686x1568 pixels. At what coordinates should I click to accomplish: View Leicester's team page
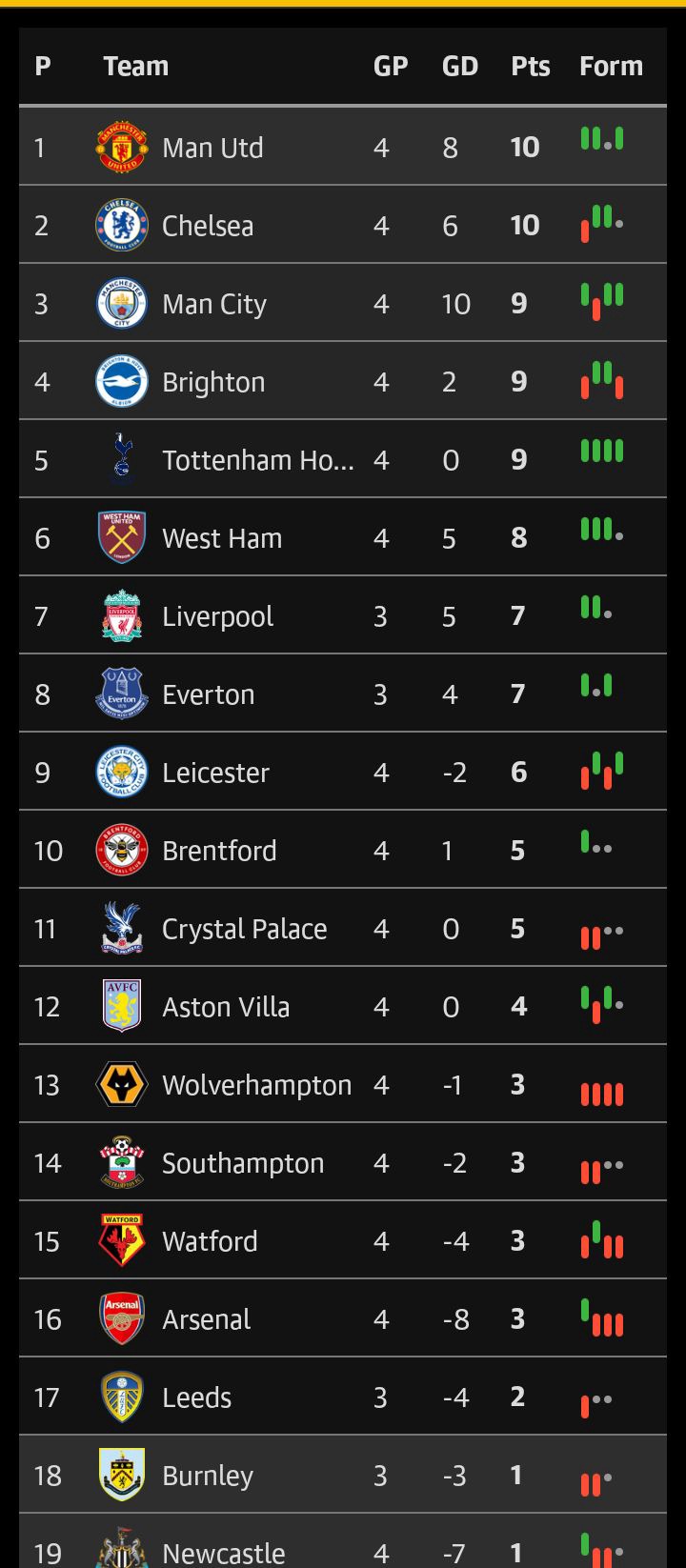(343, 772)
